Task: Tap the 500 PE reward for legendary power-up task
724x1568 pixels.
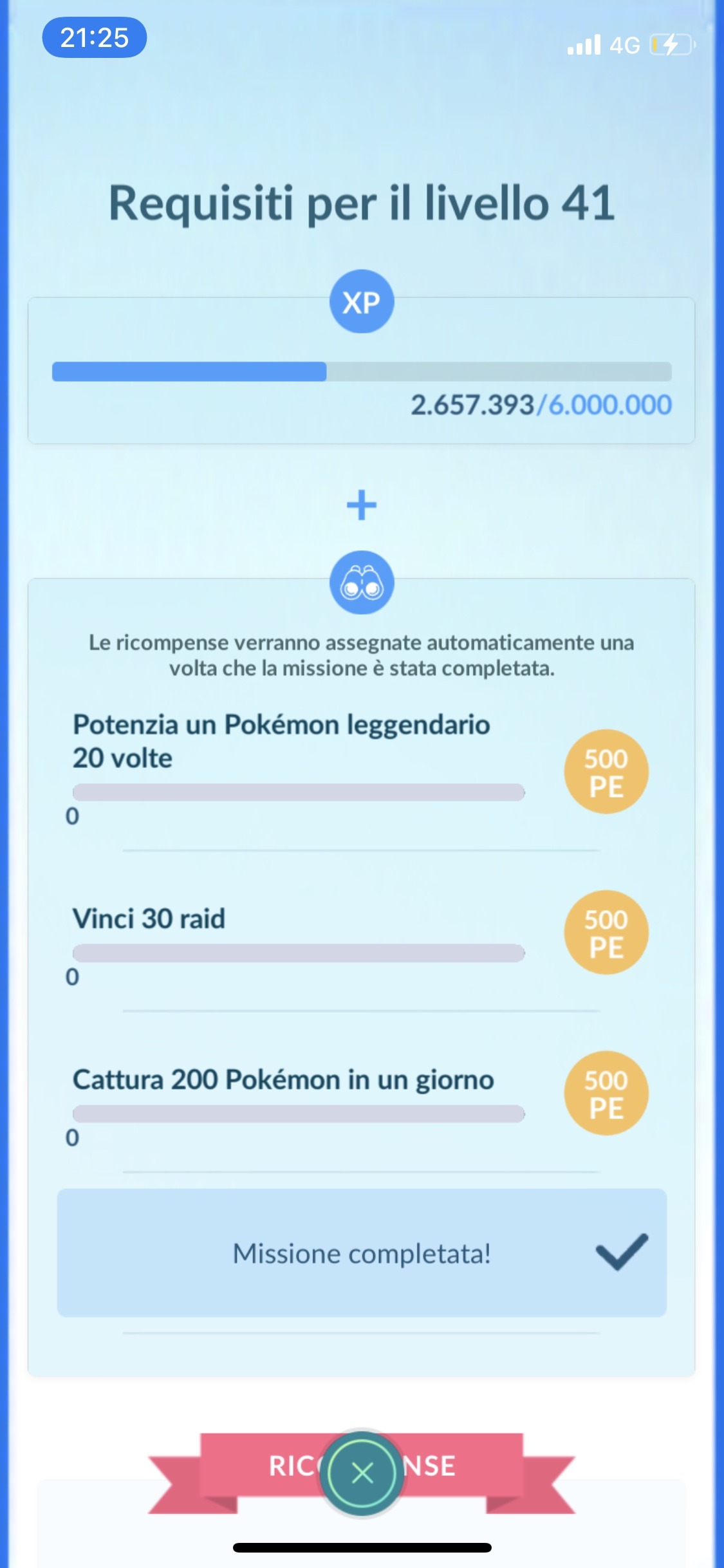Action: 605,772
